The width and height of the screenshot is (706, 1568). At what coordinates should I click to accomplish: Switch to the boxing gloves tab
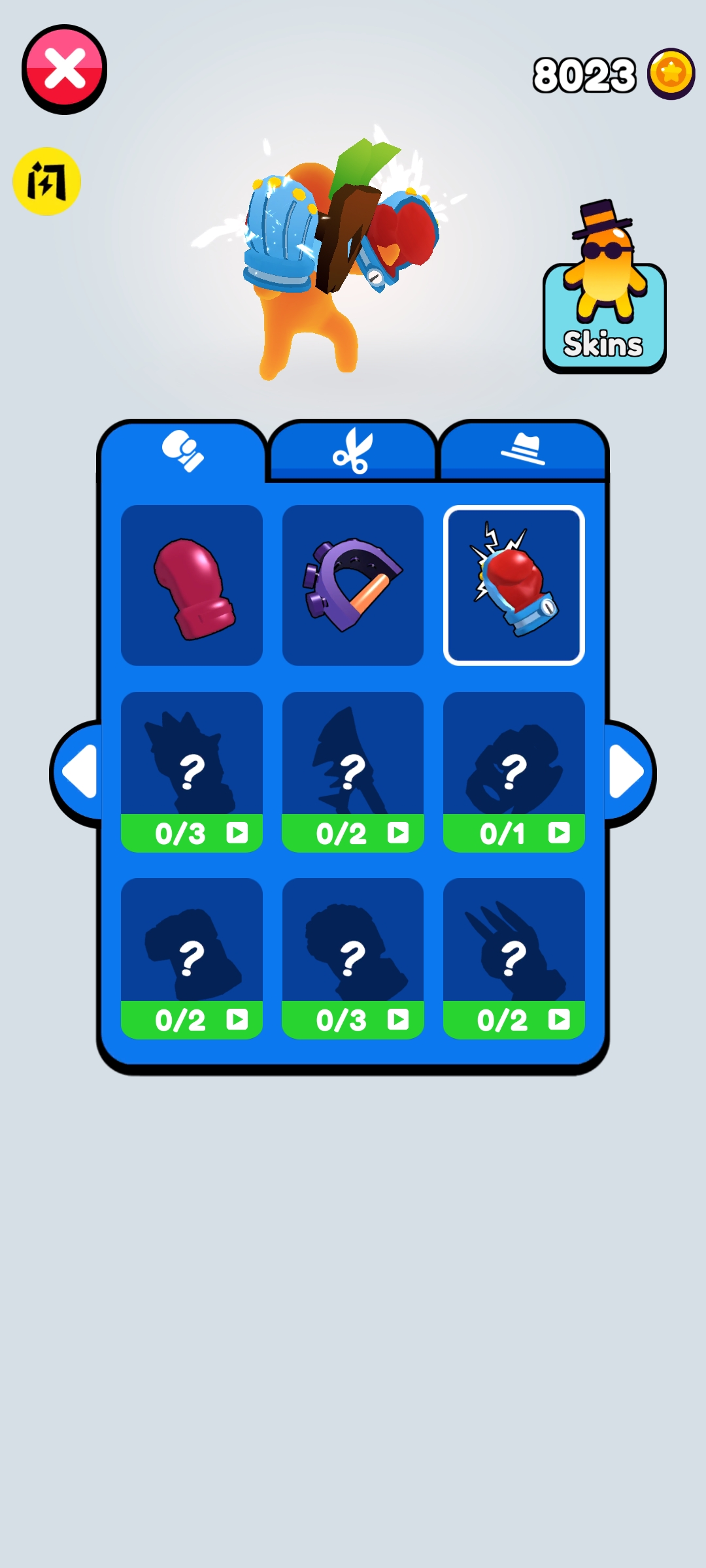tap(182, 451)
